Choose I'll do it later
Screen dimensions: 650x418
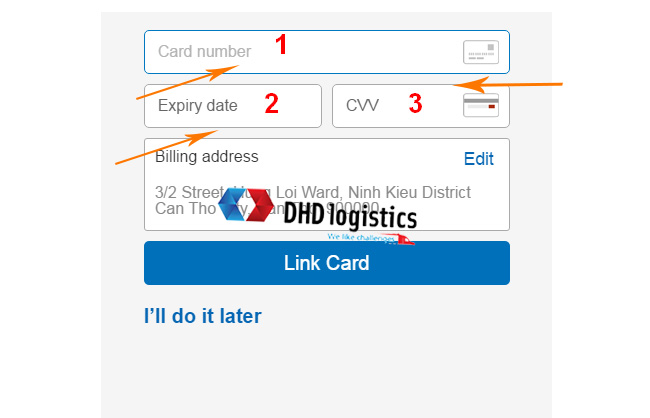click(203, 316)
